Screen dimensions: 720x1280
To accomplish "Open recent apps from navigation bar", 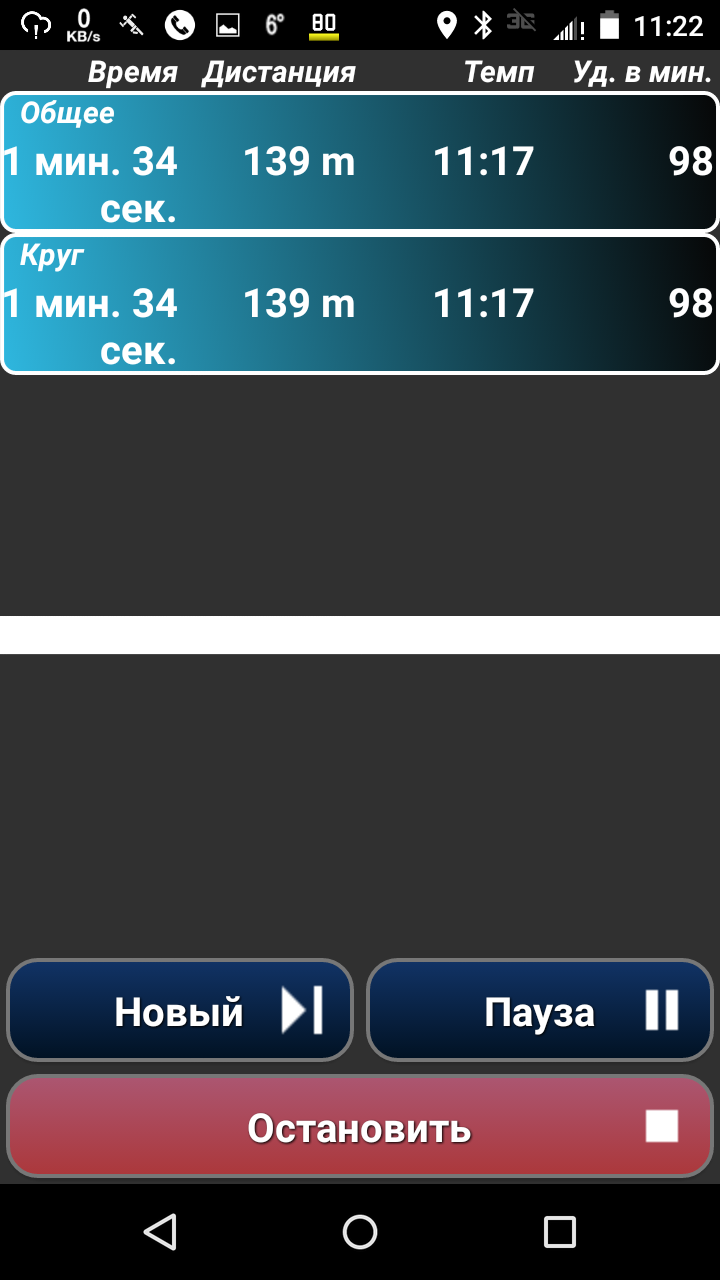I will point(560,1232).
